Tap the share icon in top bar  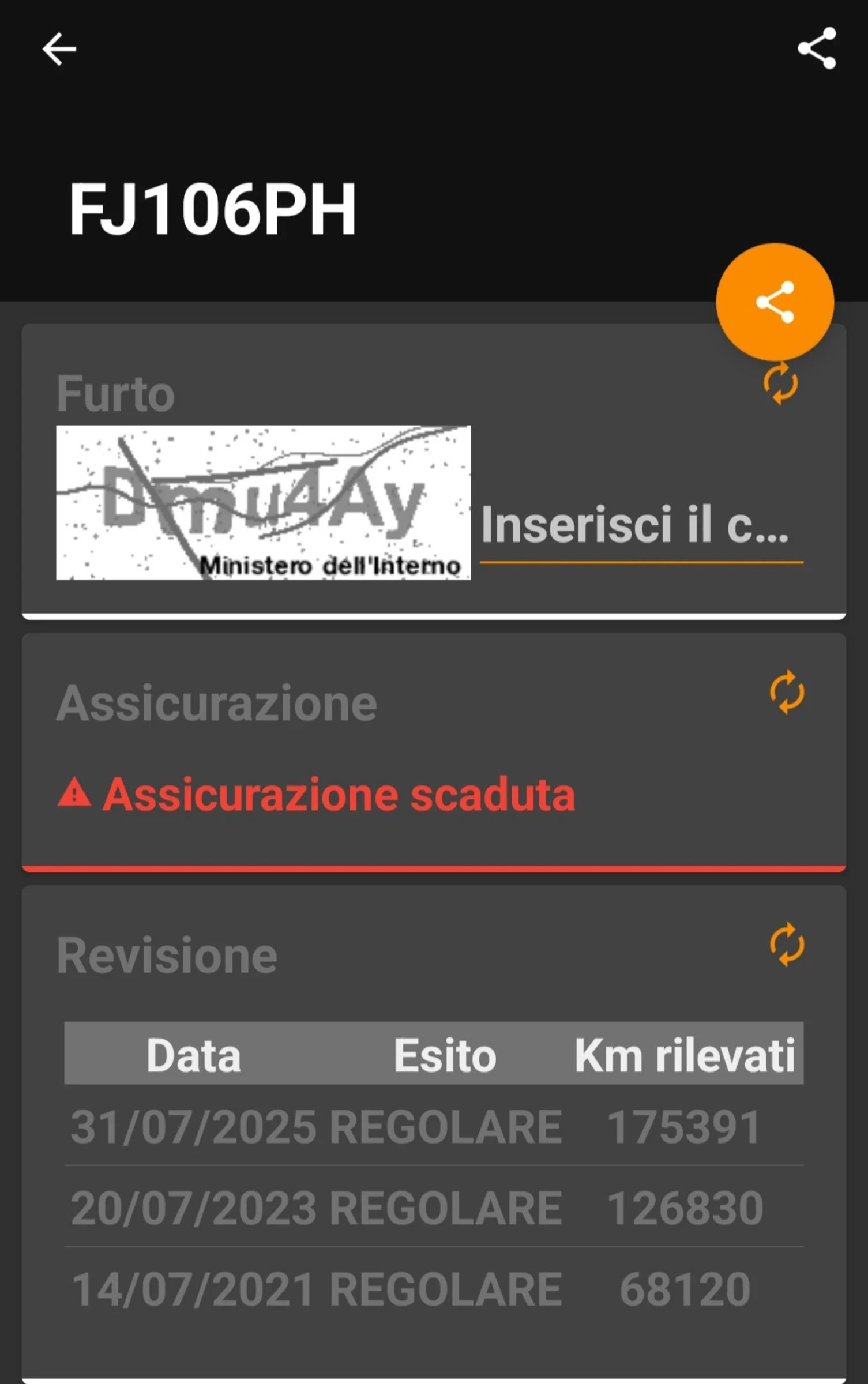(817, 48)
